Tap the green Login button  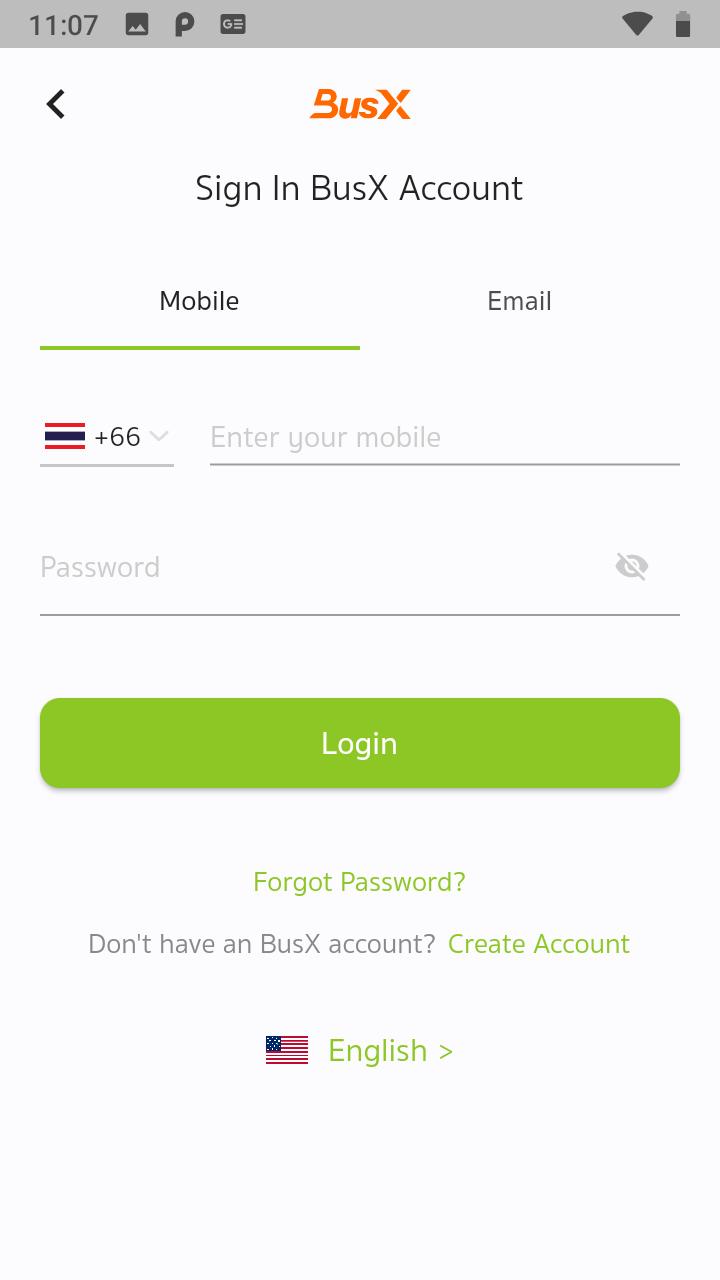[x=360, y=743]
